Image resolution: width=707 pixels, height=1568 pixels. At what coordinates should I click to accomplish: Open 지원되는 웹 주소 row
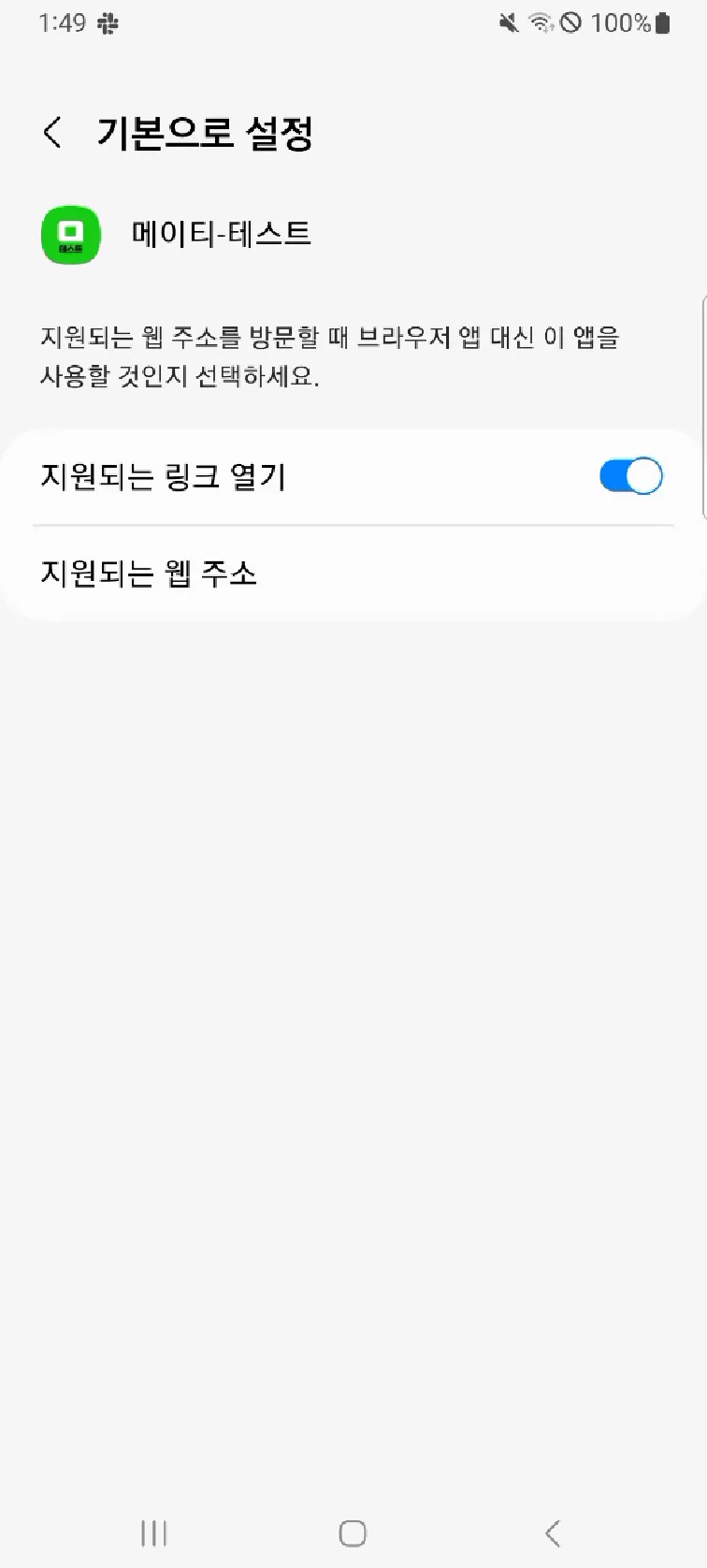pyautogui.click(x=353, y=573)
